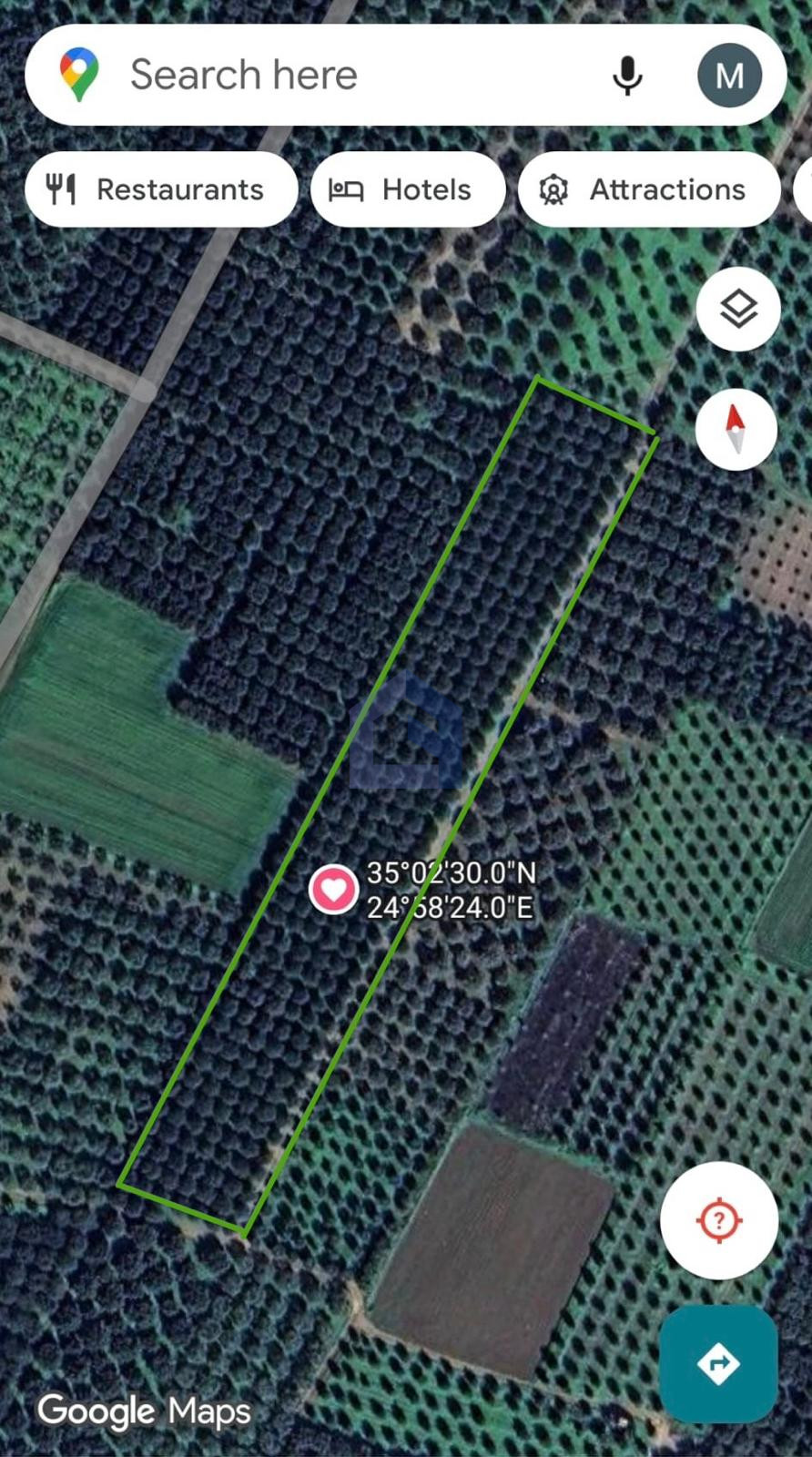This screenshot has width=812, height=1457.
Task: Open the account profile avatar M
Action: pos(729,76)
